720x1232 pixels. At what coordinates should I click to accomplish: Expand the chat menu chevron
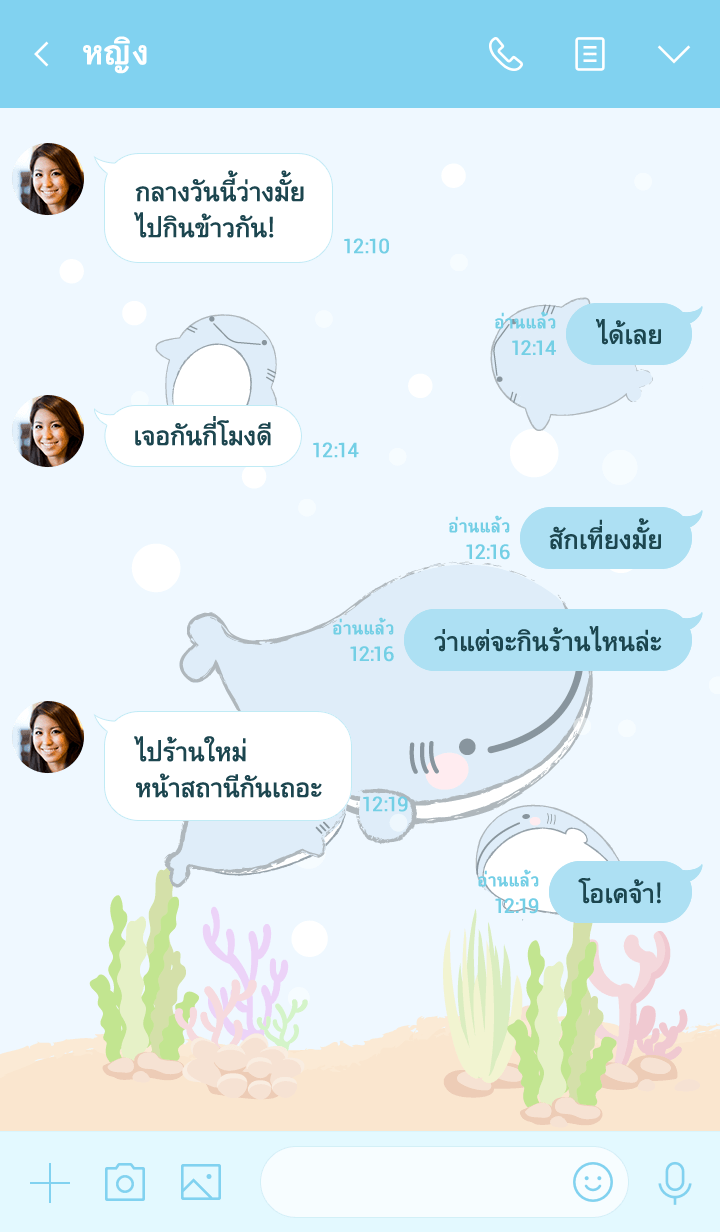click(674, 54)
